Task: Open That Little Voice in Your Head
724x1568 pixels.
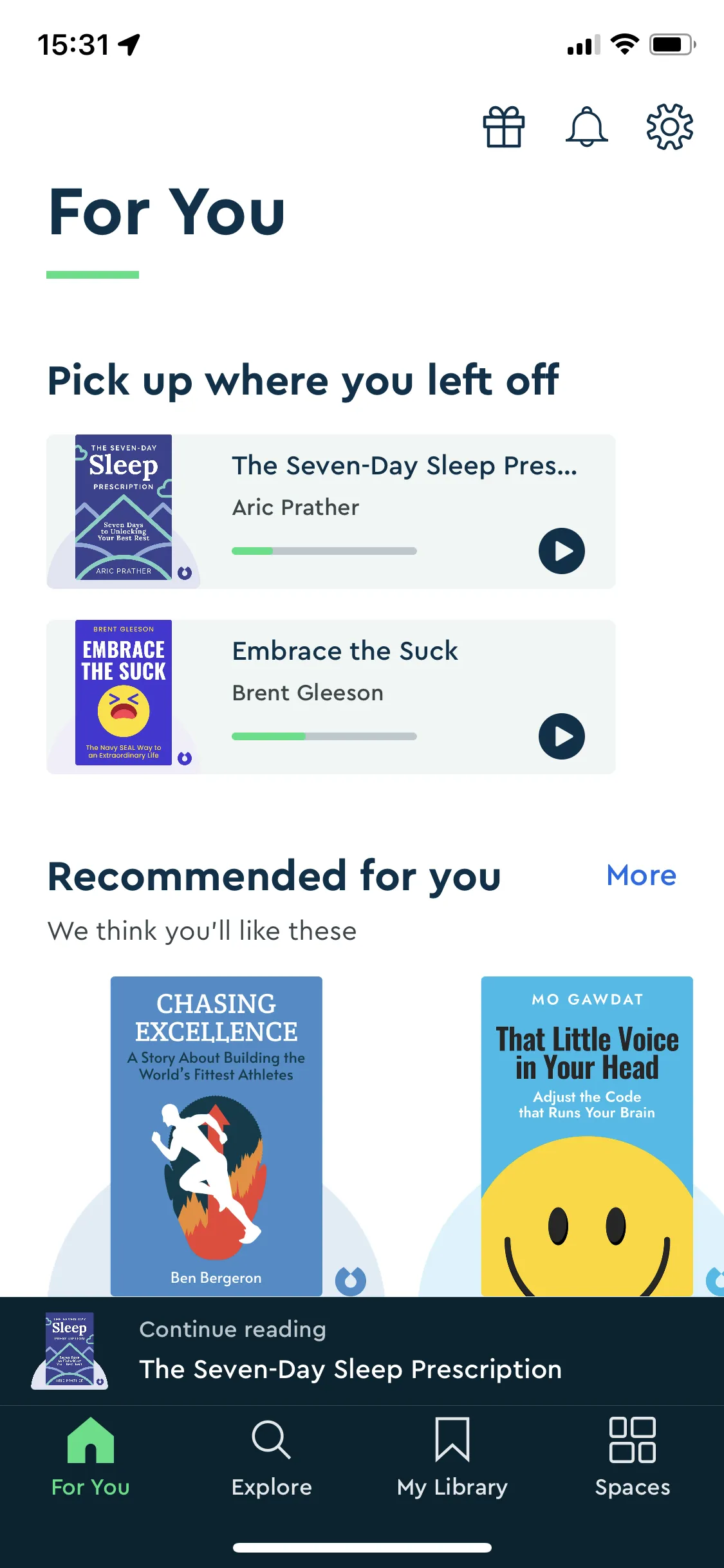Action: click(586, 1135)
